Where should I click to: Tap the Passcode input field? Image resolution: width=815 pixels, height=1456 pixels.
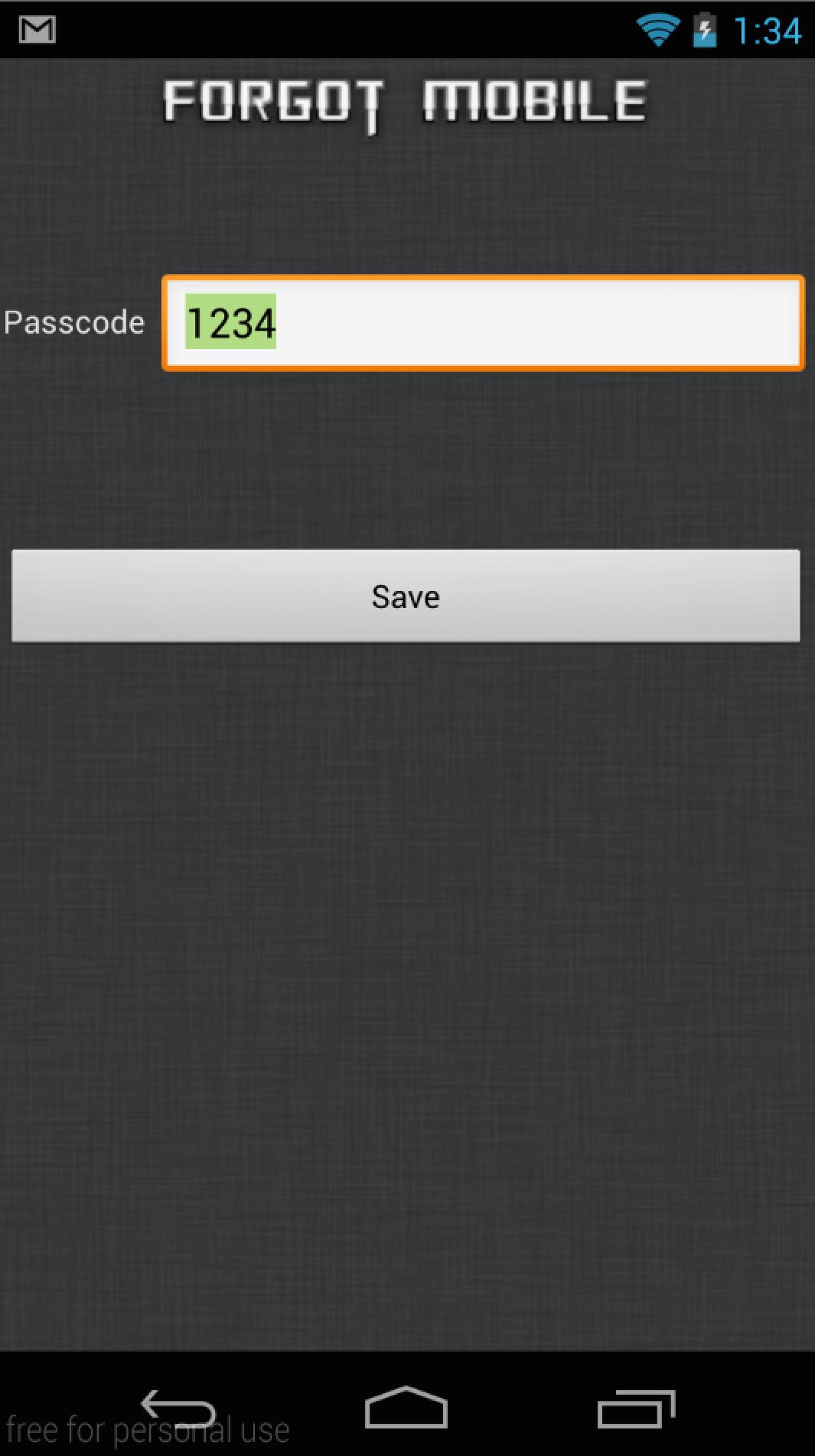(482, 323)
